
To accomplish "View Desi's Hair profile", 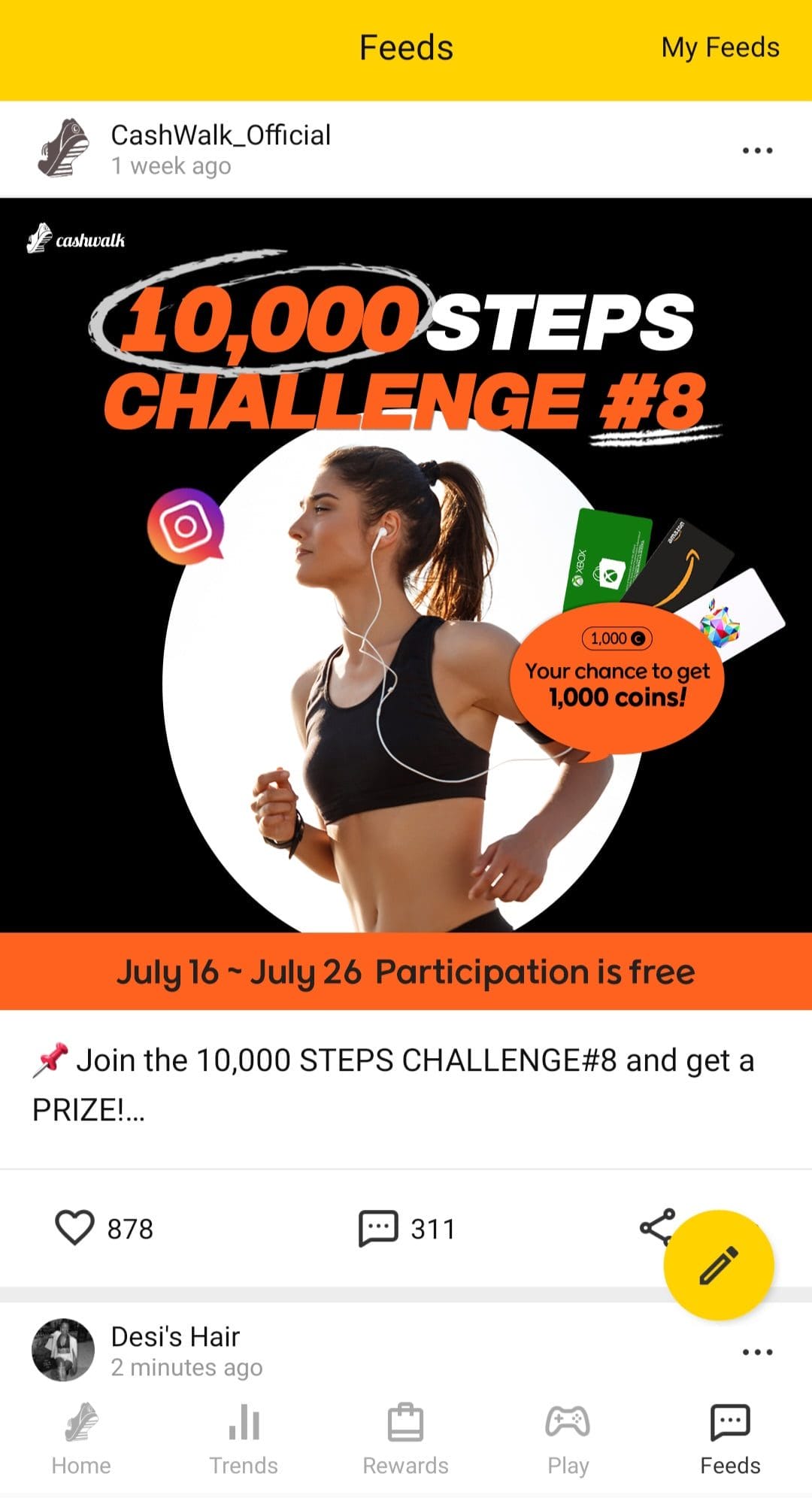I will click(x=63, y=1350).
